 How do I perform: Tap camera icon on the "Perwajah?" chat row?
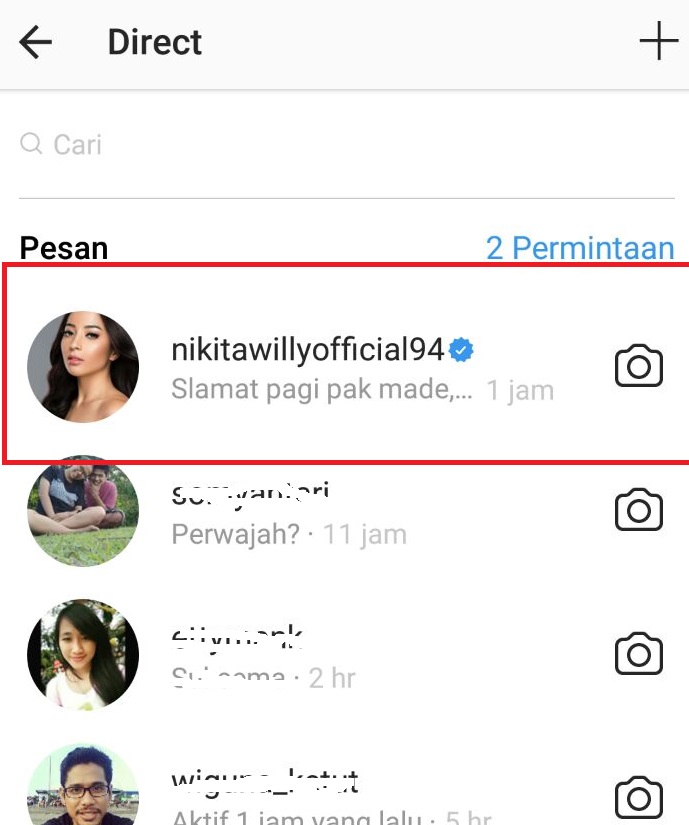pyautogui.click(x=638, y=511)
